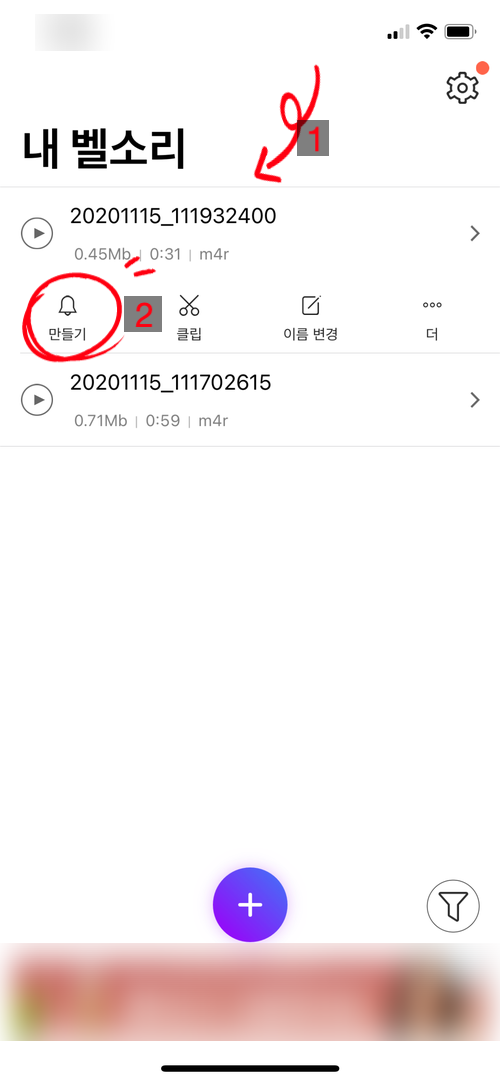Viewport: 500px width, 1082px height.
Task: Open details for 20201115_111702615 via its chevron
Action: pos(474,400)
